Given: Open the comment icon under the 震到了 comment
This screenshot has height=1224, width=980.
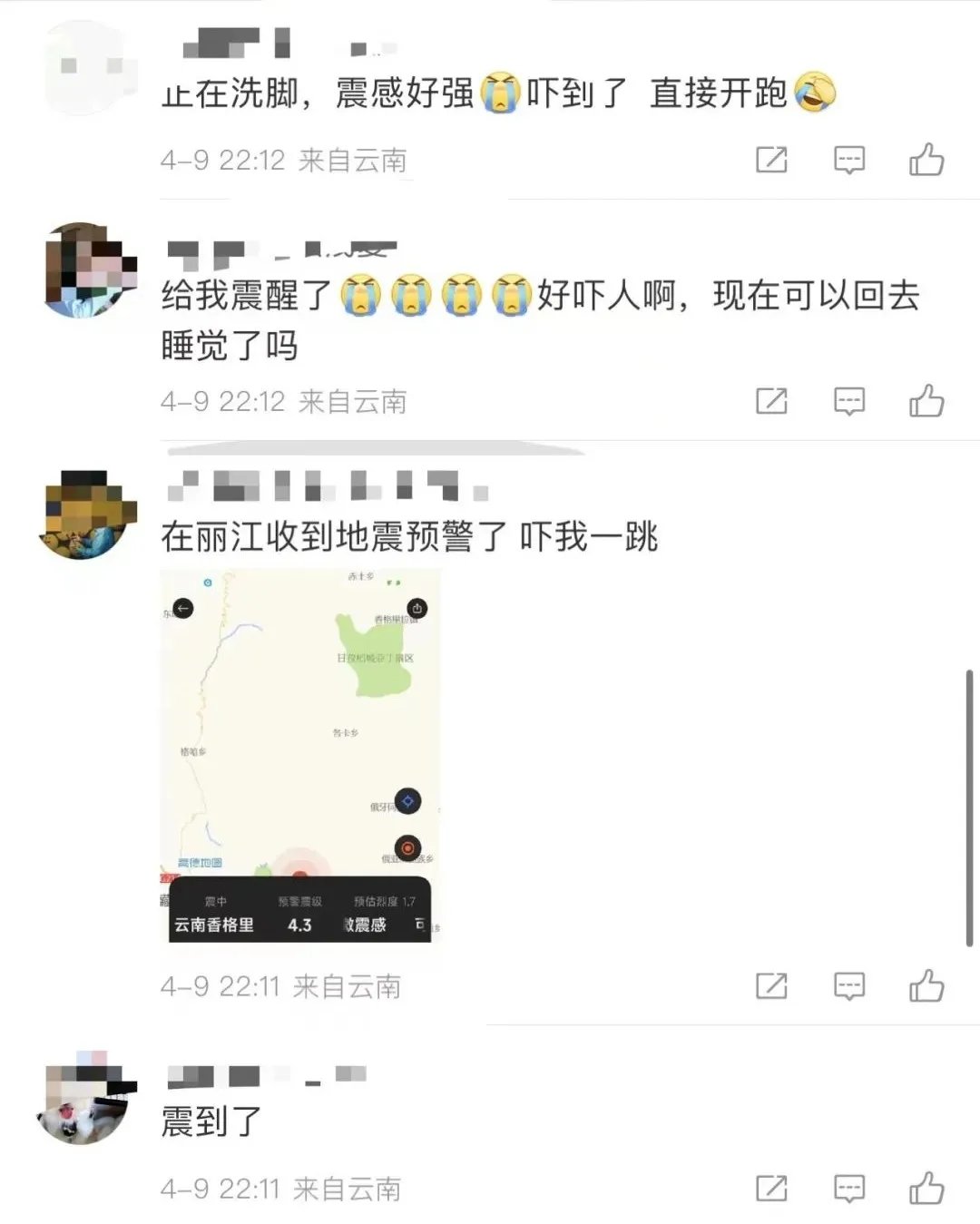Looking at the screenshot, I should (x=848, y=1186).
